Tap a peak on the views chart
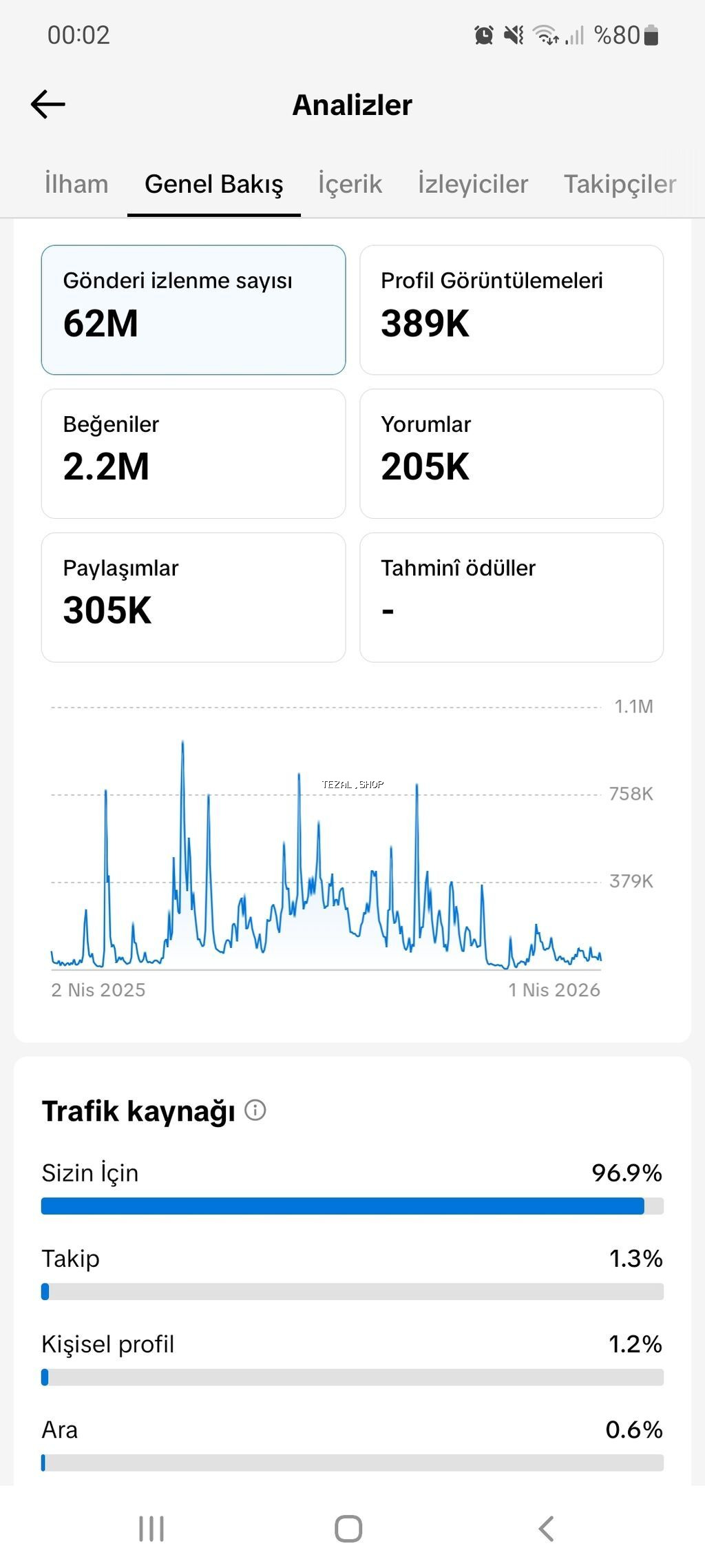 (x=182, y=744)
